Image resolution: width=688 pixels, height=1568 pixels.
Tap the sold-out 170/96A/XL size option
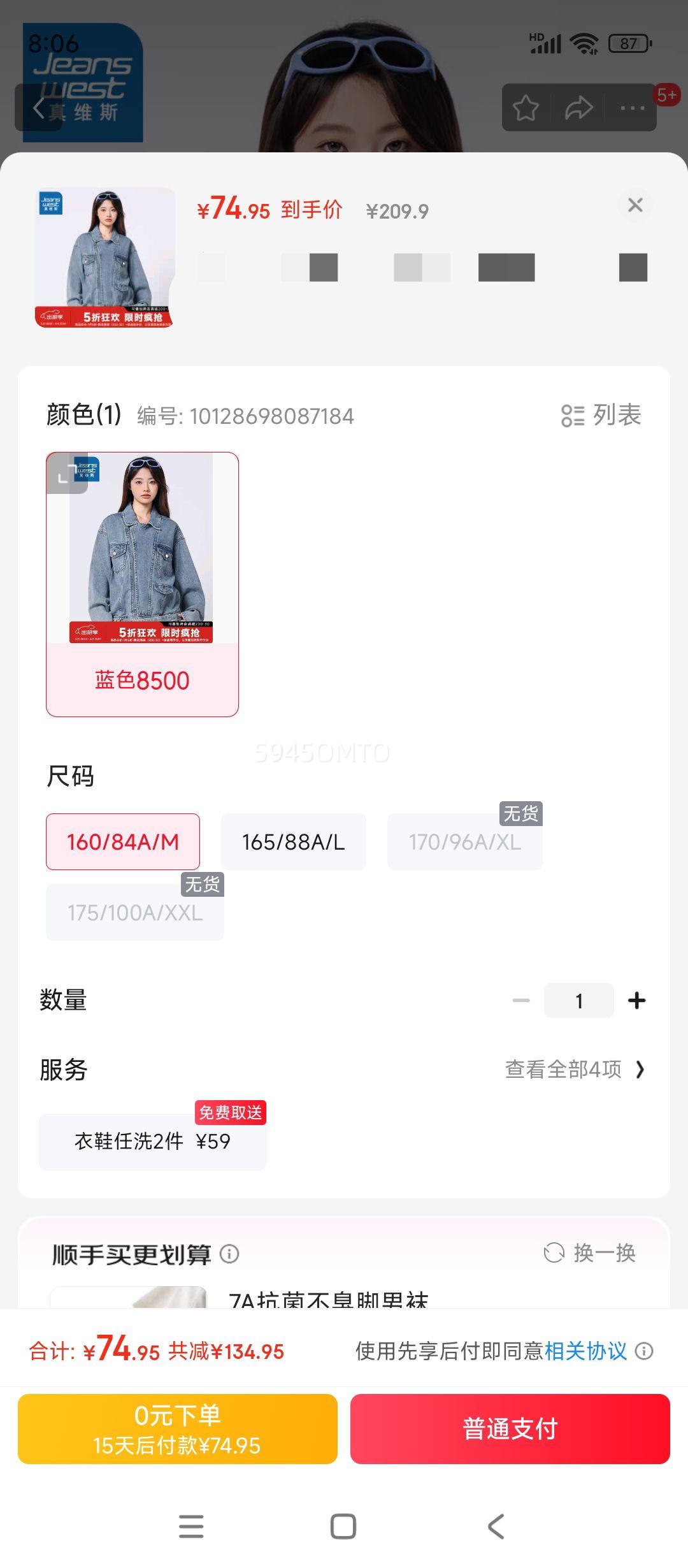pyautogui.click(x=464, y=843)
